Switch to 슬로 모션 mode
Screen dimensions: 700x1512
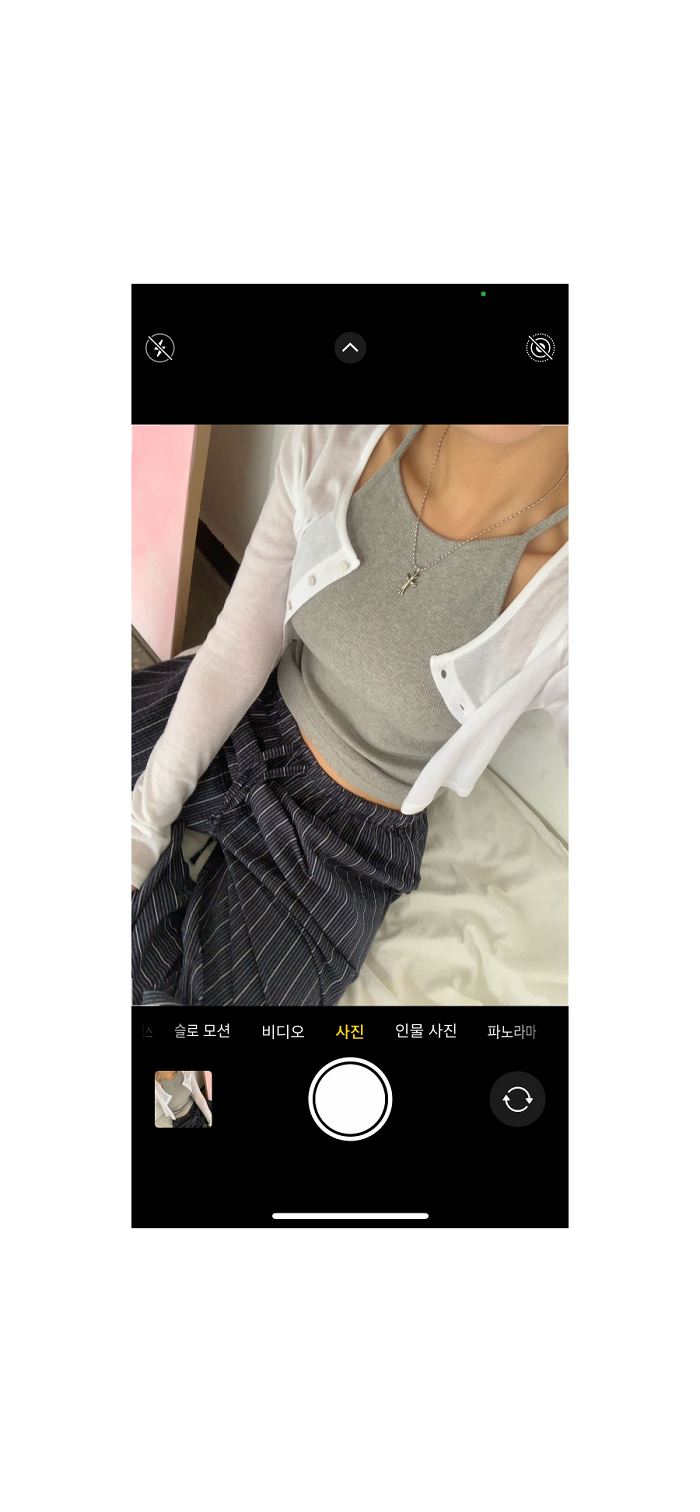point(202,1031)
